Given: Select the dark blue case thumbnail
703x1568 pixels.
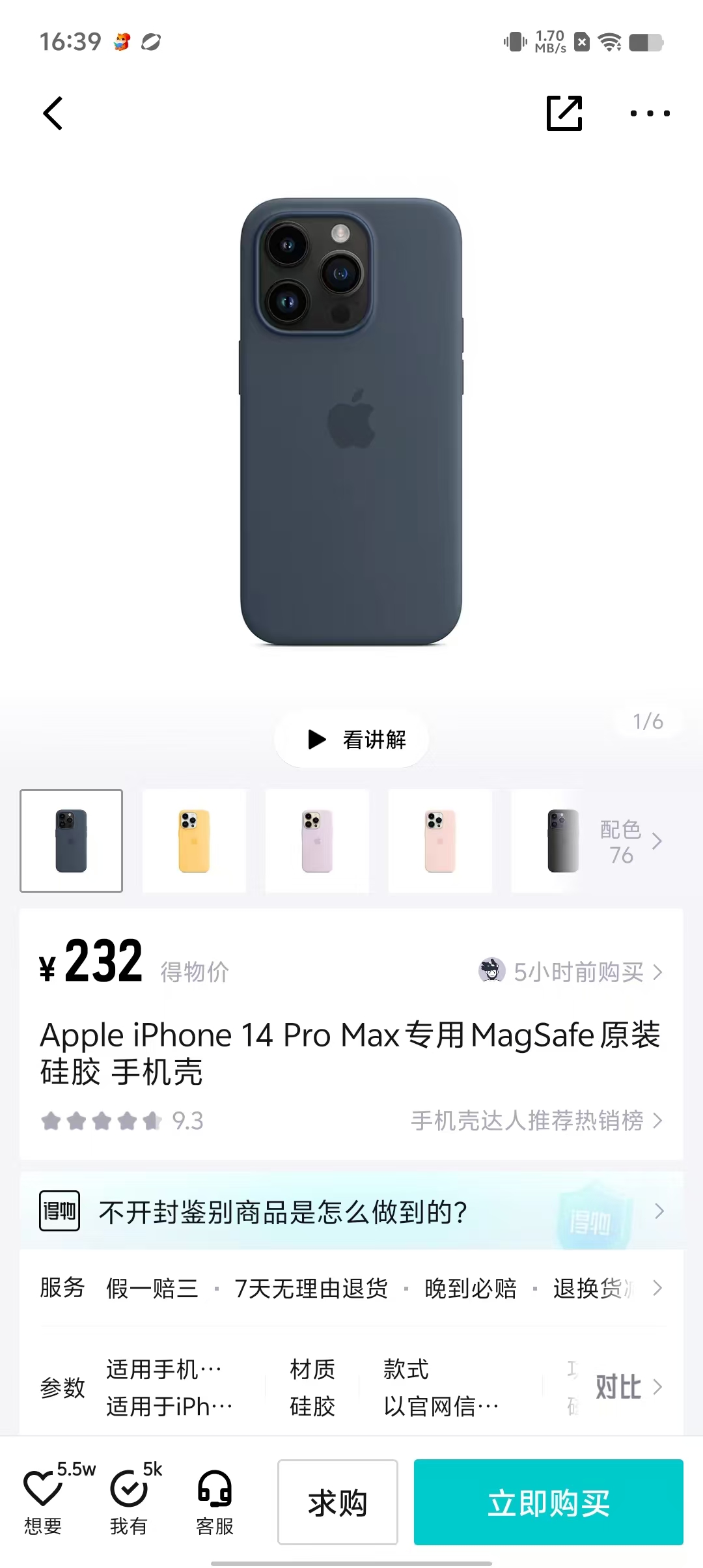Looking at the screenshot, I should [72, 841].
